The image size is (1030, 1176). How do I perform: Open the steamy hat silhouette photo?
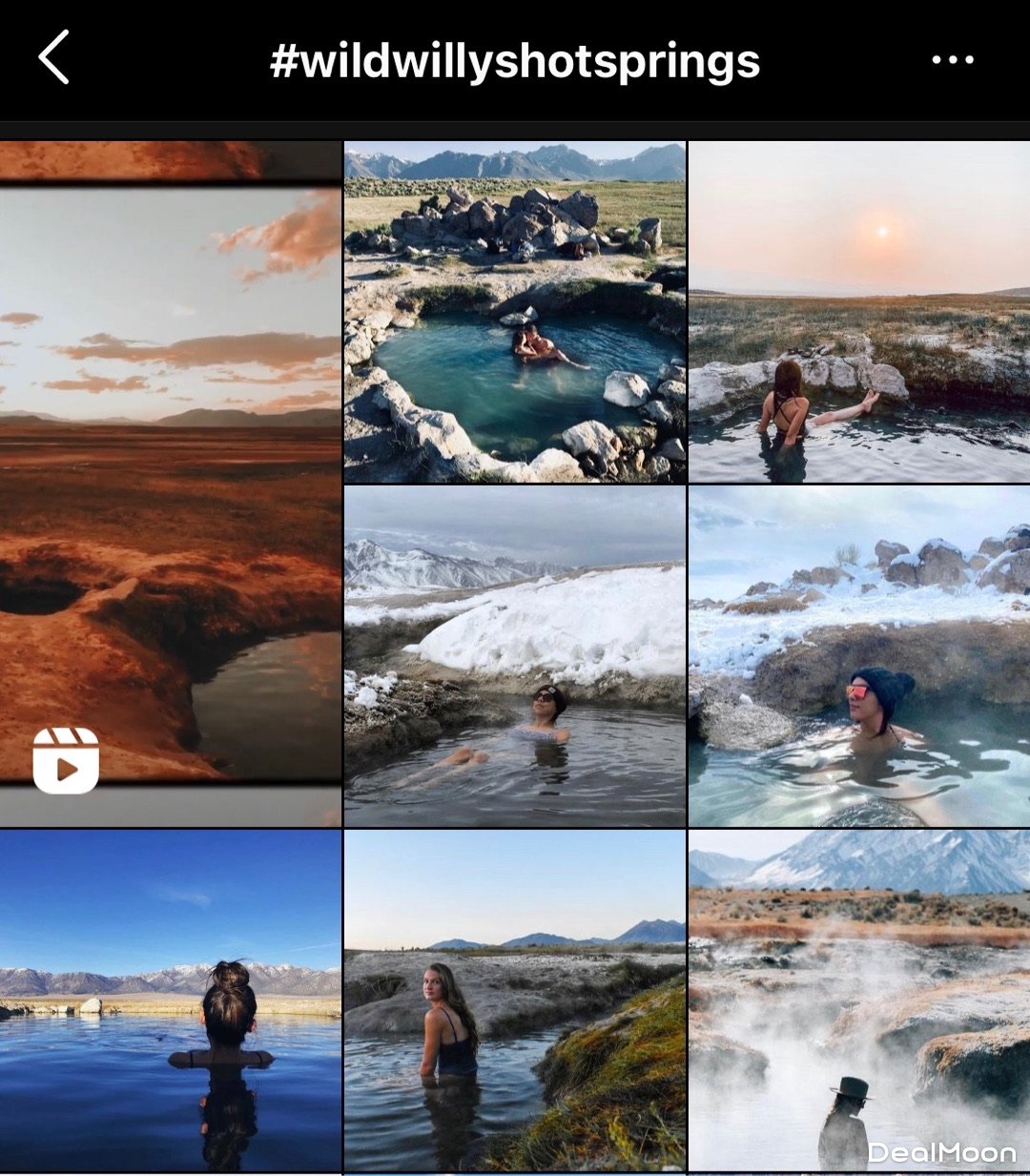[858, 1000]
